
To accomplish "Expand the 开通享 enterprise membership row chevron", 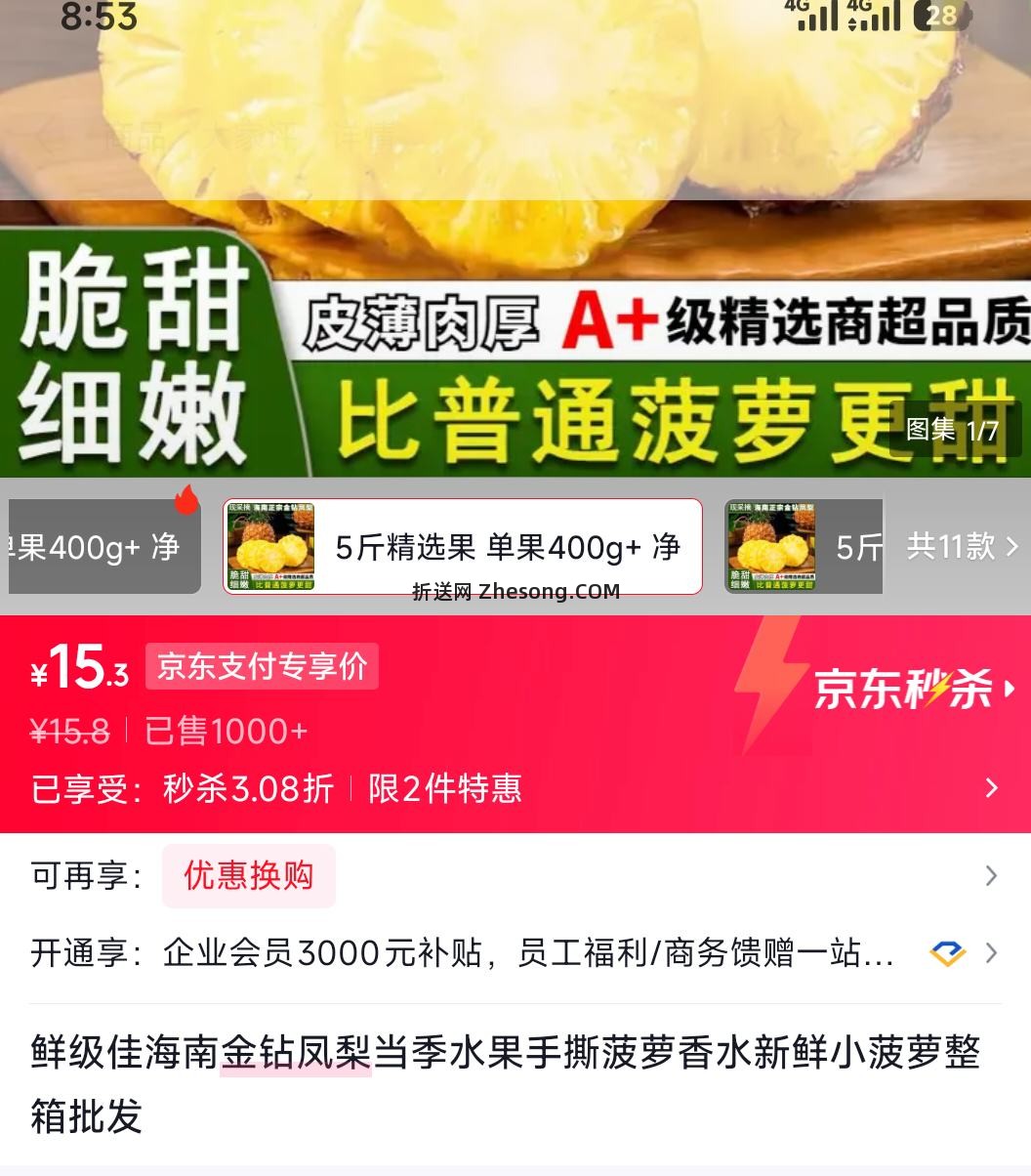I will click(991, 952).
